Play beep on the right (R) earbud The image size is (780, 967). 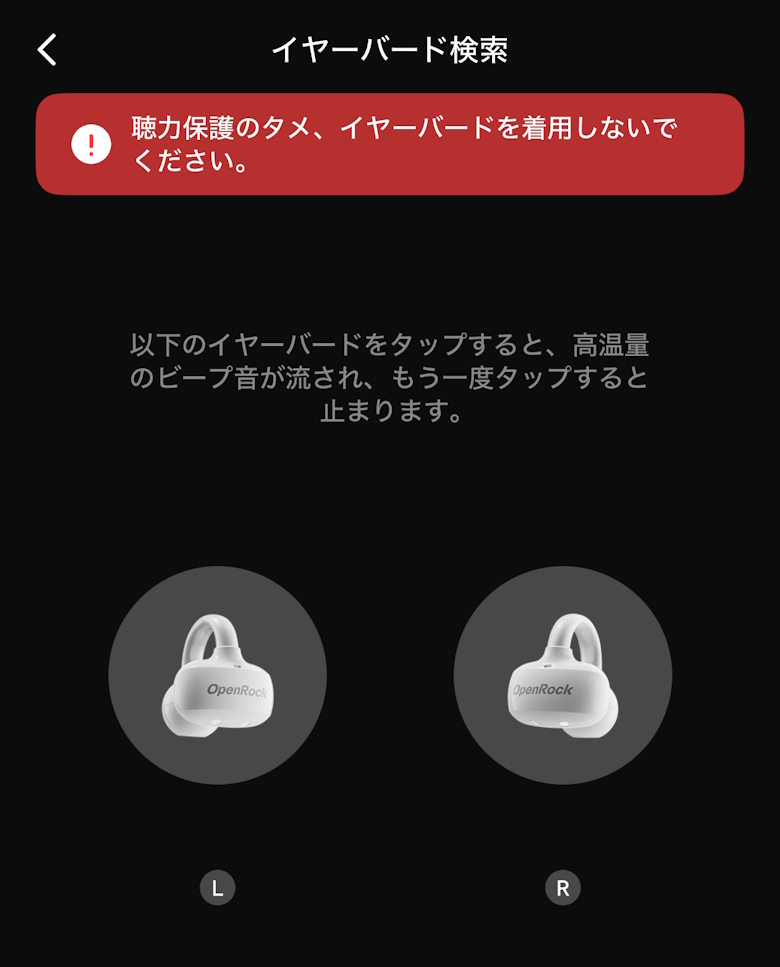pos(562,675)
